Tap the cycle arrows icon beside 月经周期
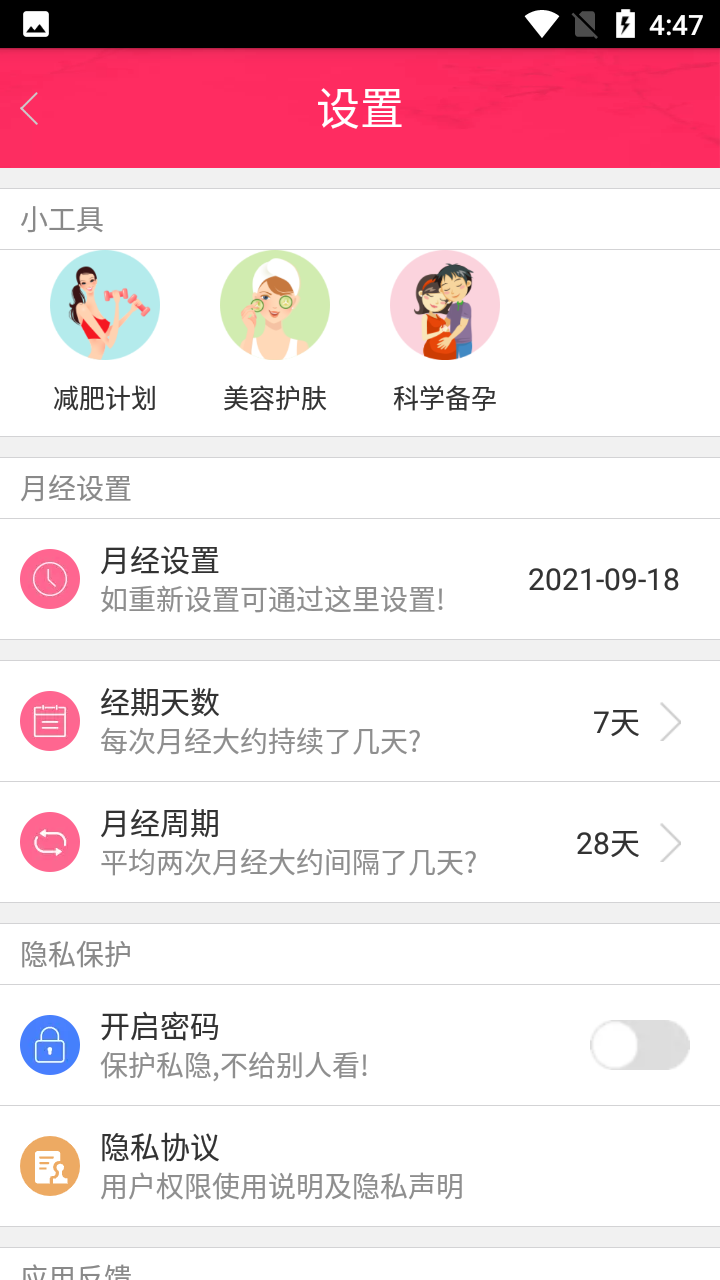 tap(50, 842)
